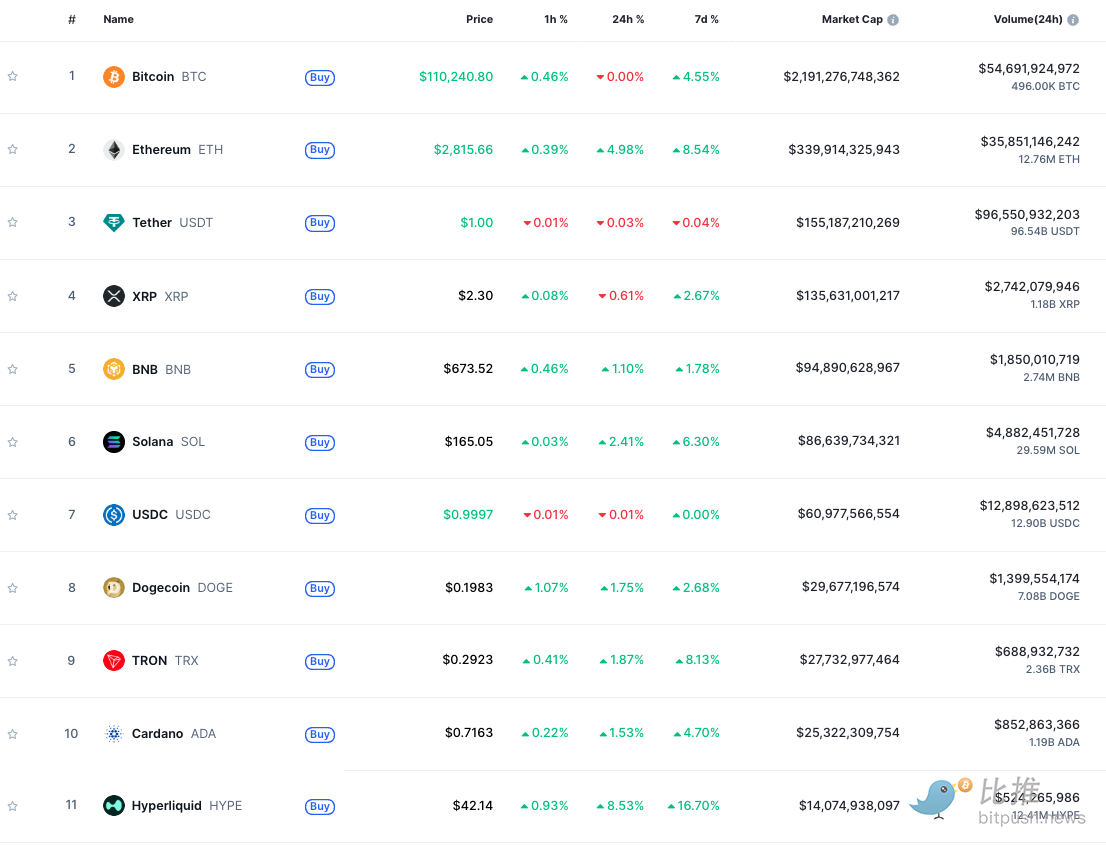Buy Tether using its Buy button
1106x845 pixels.
click(320, 223)
